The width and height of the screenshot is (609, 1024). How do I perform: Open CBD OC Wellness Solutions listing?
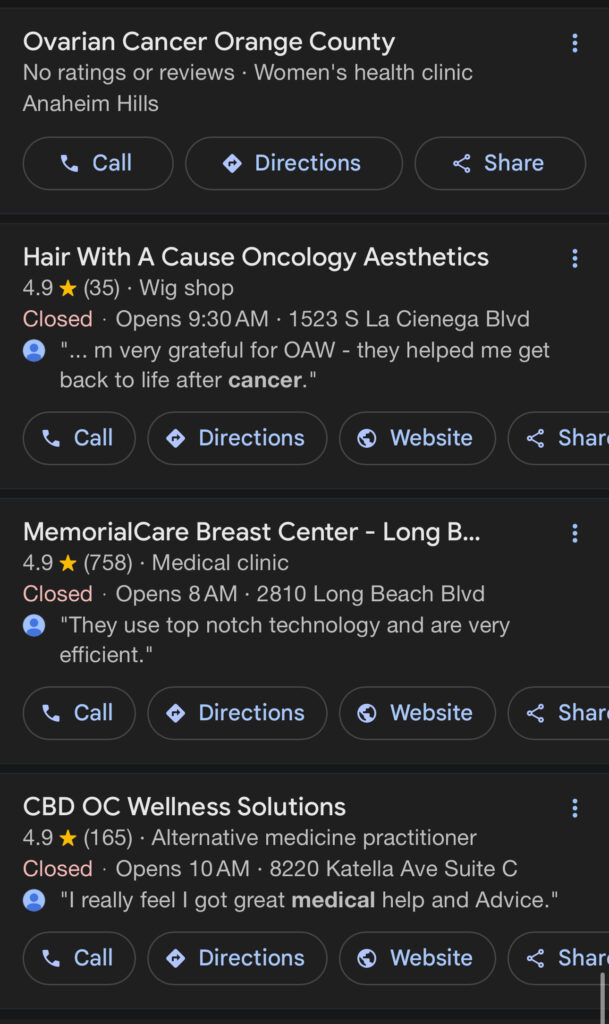point(184,807)
